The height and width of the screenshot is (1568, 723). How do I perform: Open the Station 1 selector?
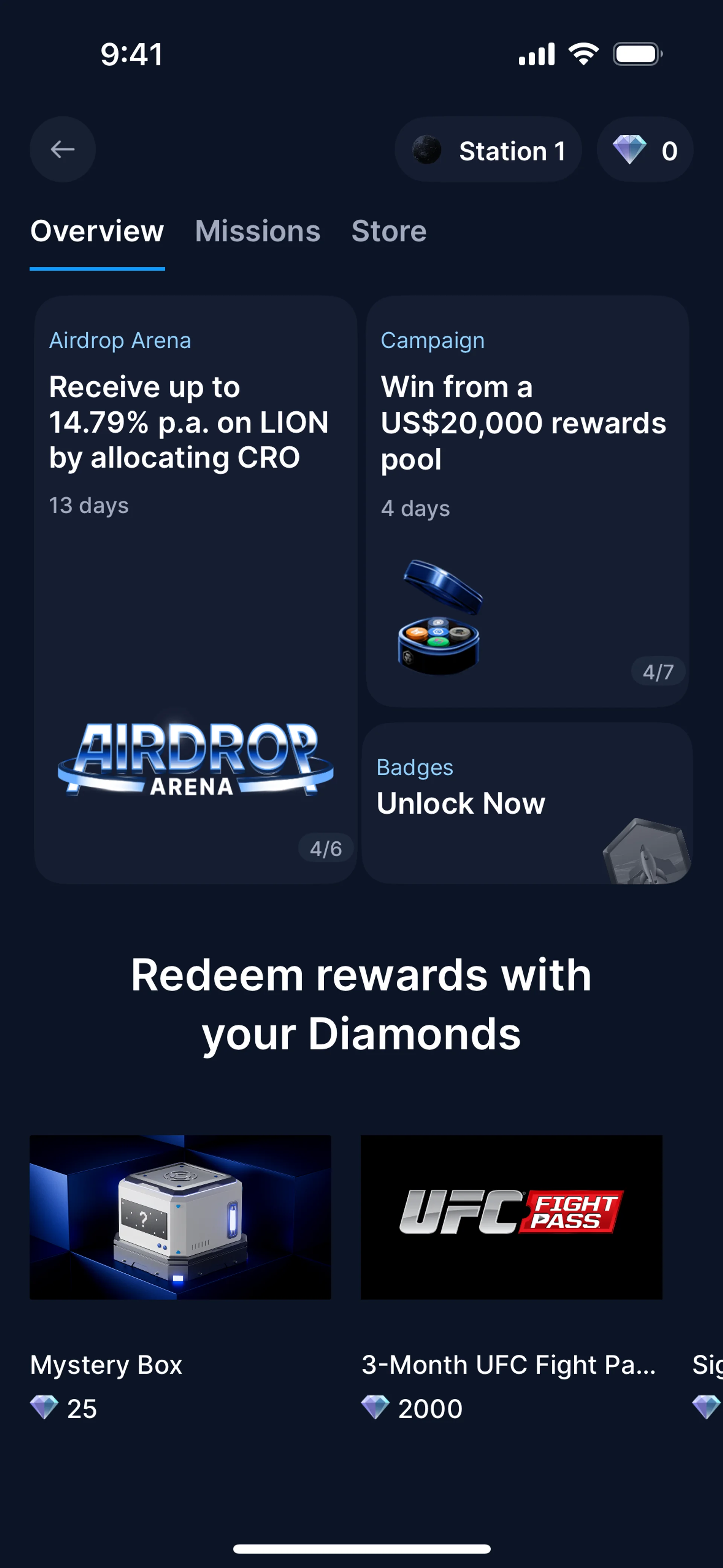tap(488, 150)
